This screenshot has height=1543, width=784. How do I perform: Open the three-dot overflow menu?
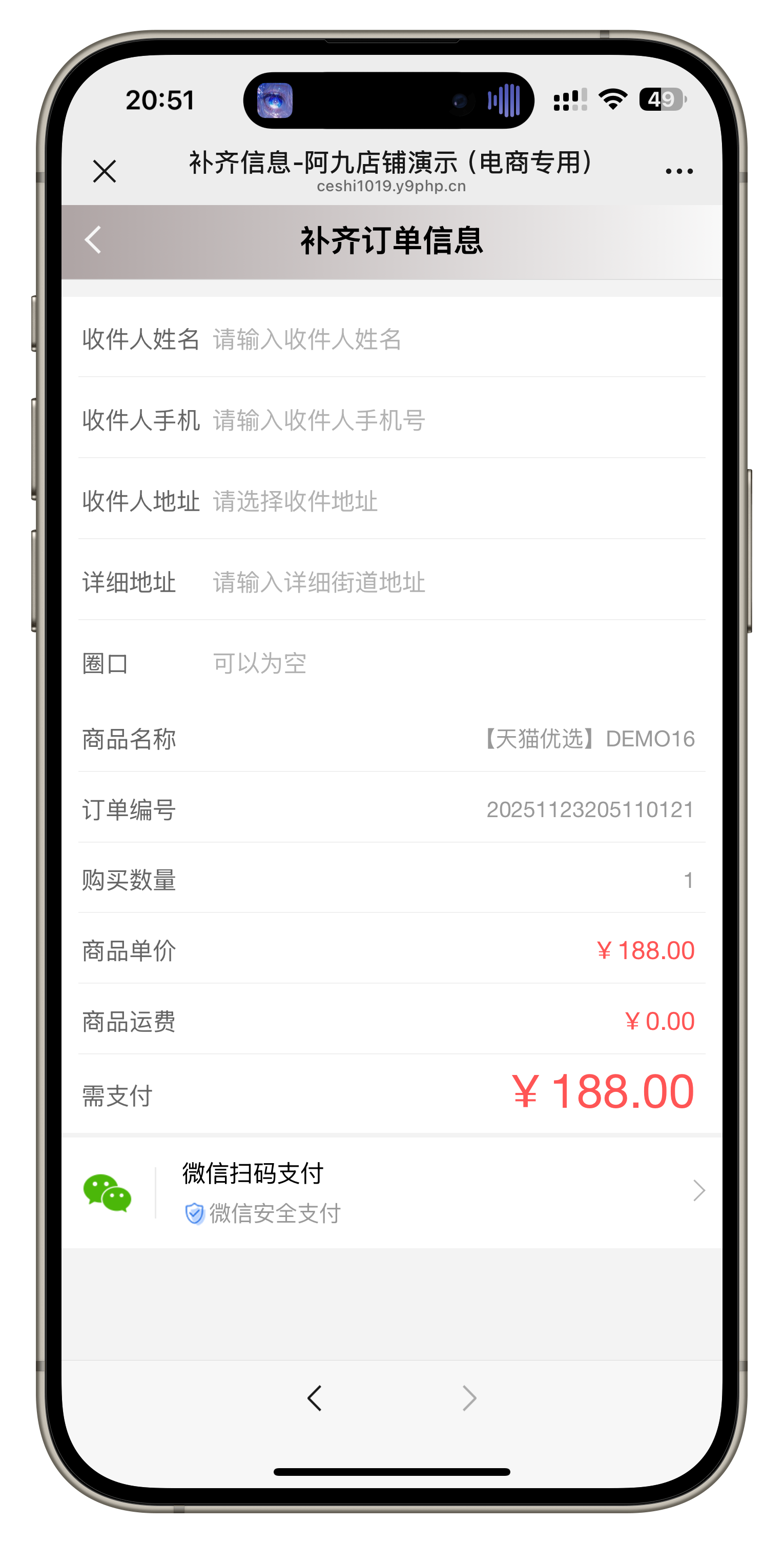pos(678,171)
